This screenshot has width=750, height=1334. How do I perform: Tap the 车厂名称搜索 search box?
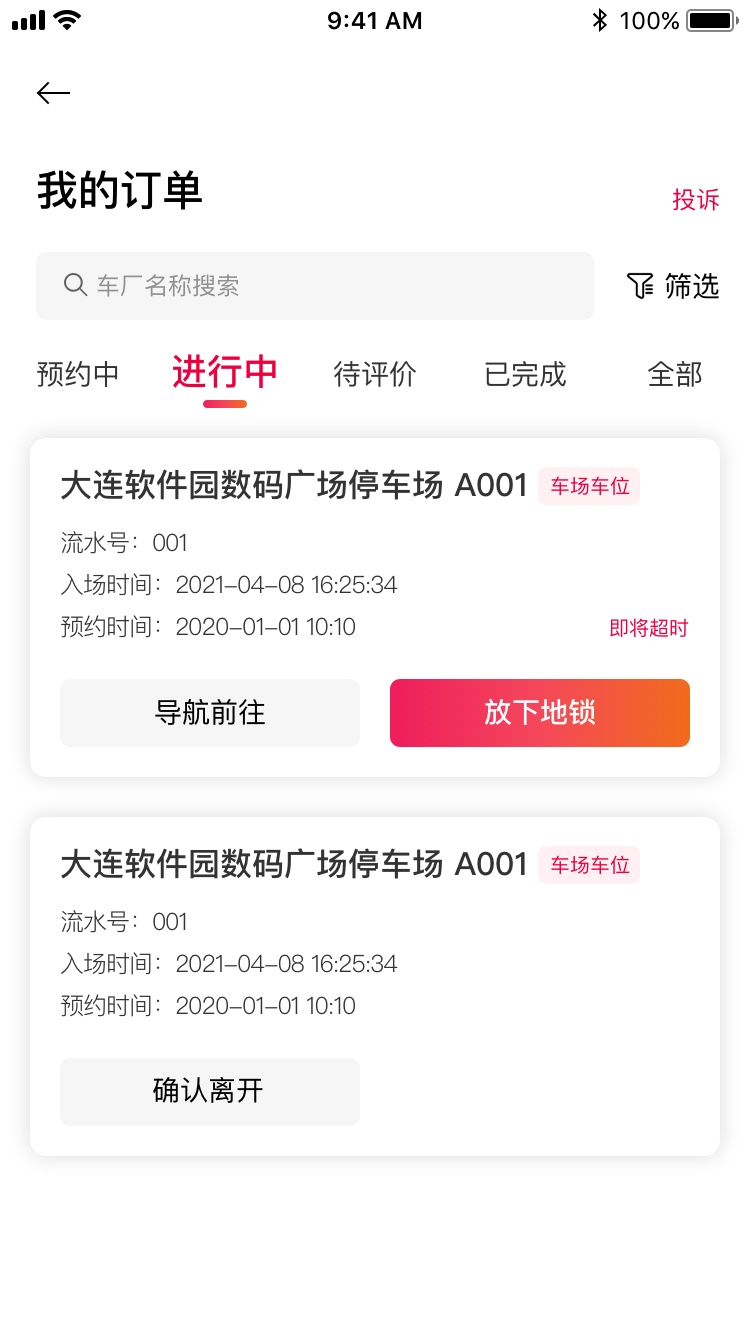point(315,286)
